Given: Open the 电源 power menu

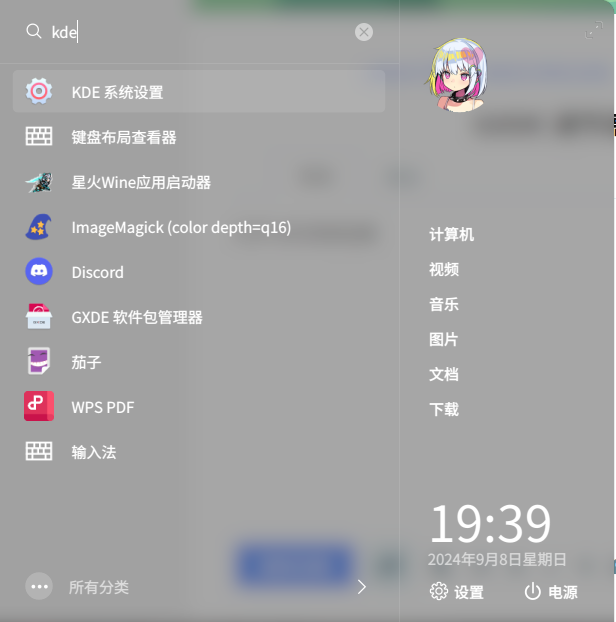Looking at the screenshot, I should pos(551,592).
